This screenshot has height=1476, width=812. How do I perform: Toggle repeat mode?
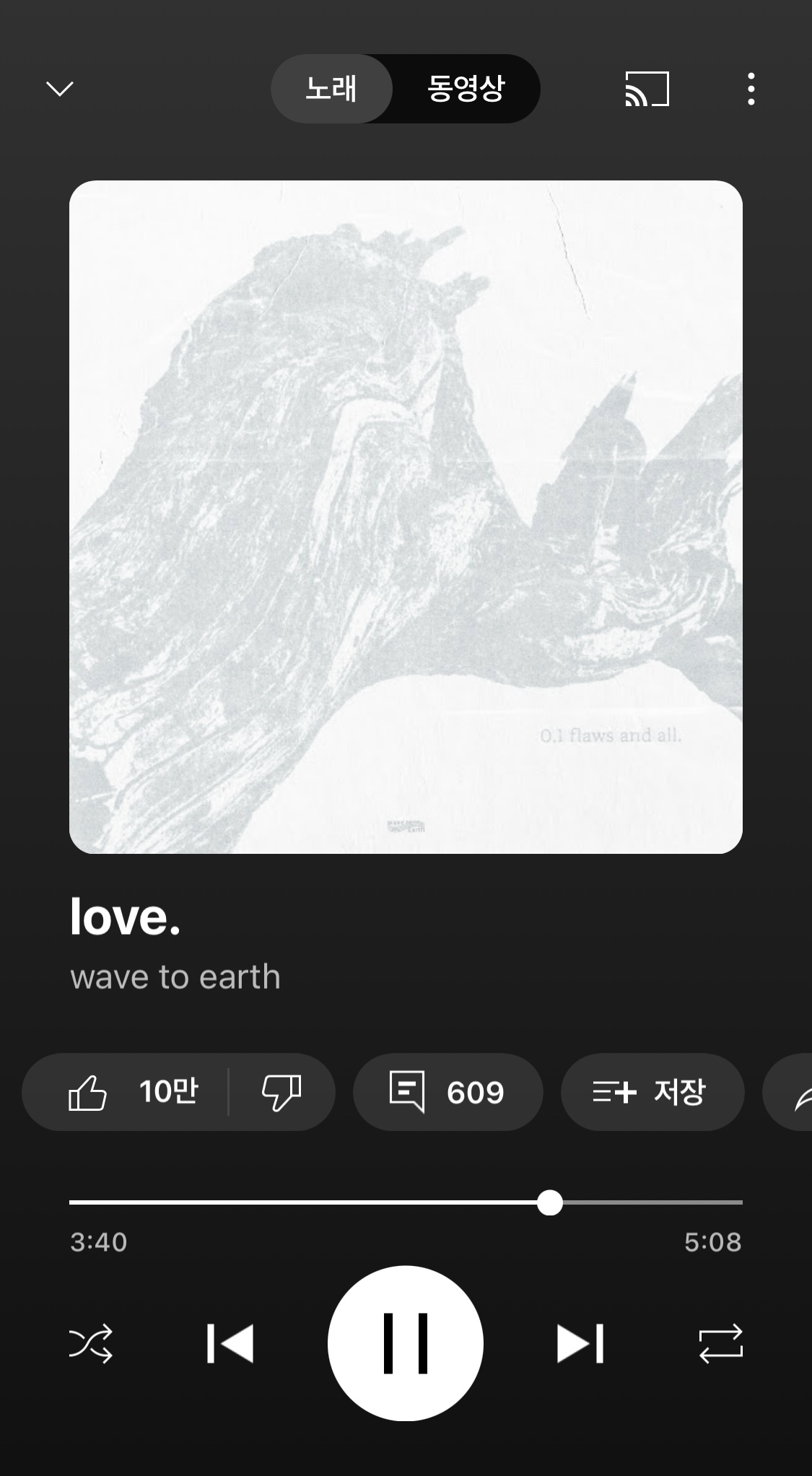720,1343
